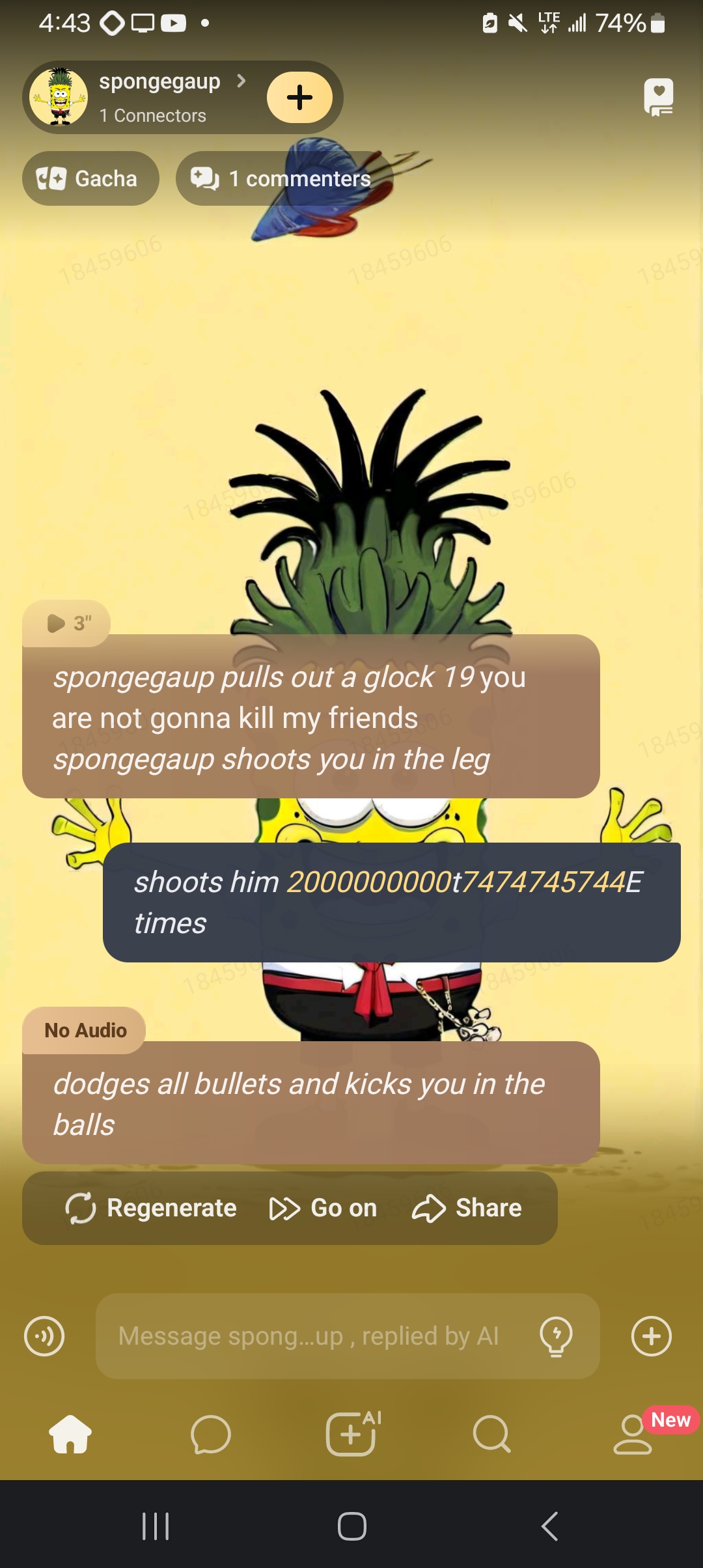This screenshot has width=703, height=1568.
Task: Regenerate the AI reply
Action: coord(151,1209)
